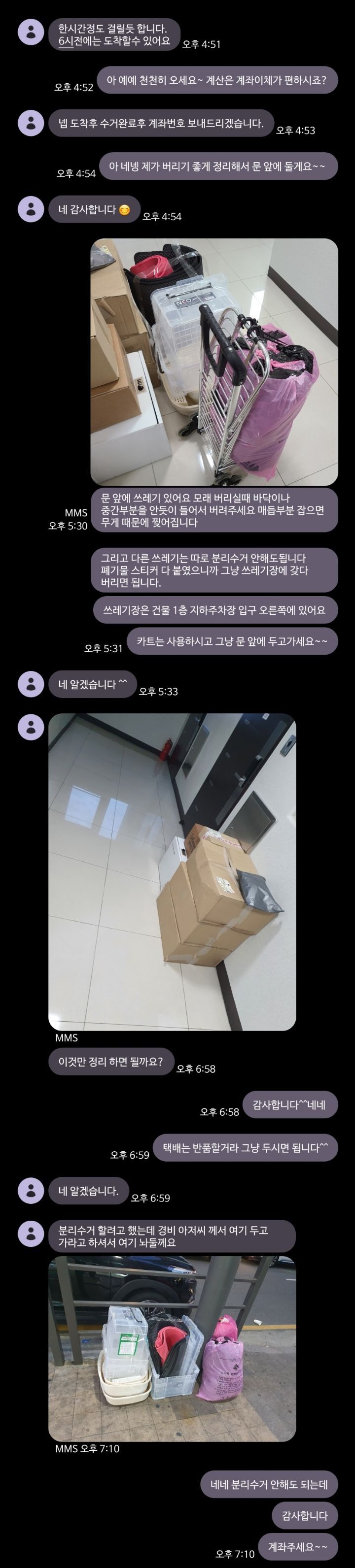Open the cart and trash bags photo
This screenshot has width=355, height=1568.
pos(213,362)
